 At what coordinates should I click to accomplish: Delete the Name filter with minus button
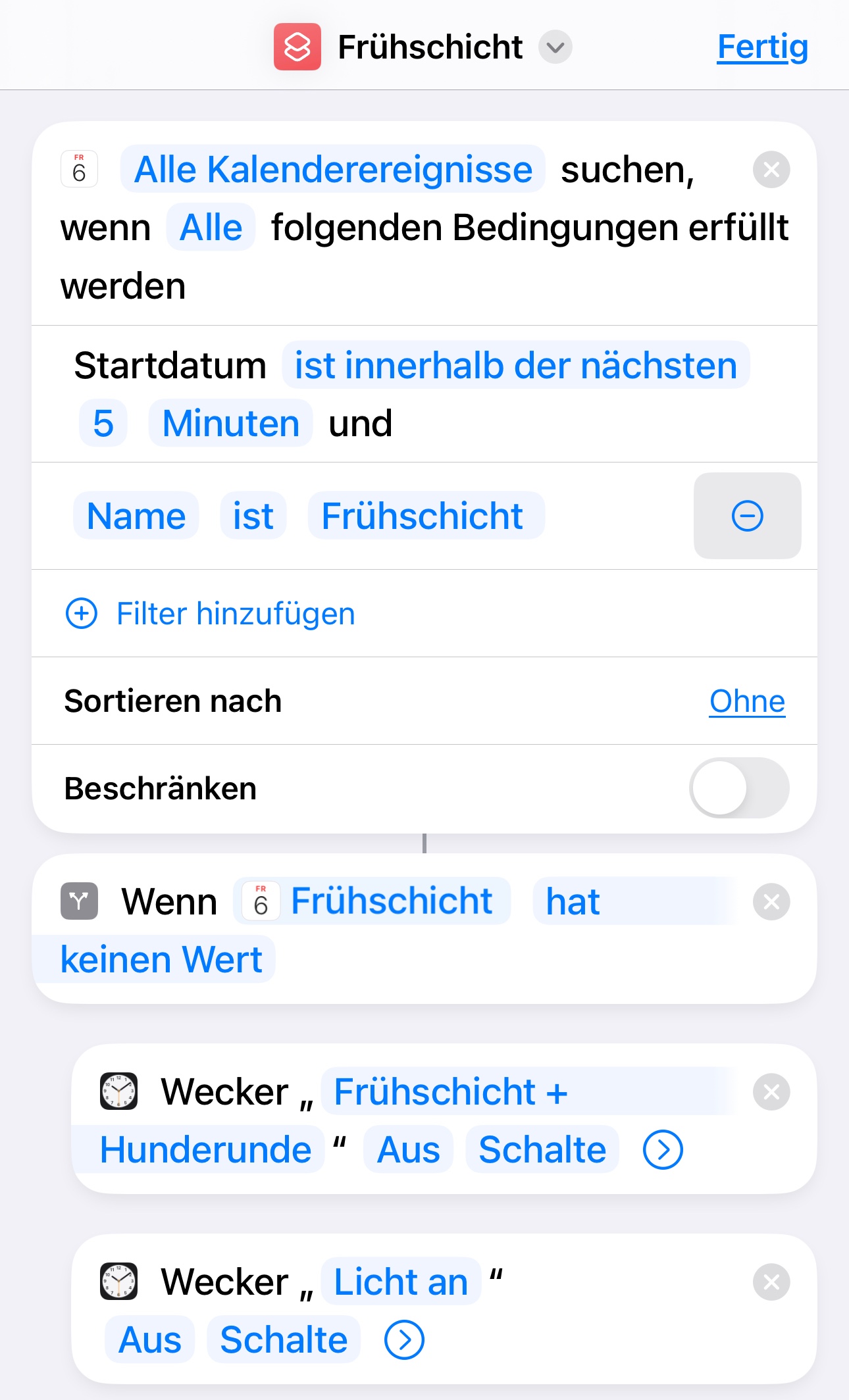(x=747, y=516)
